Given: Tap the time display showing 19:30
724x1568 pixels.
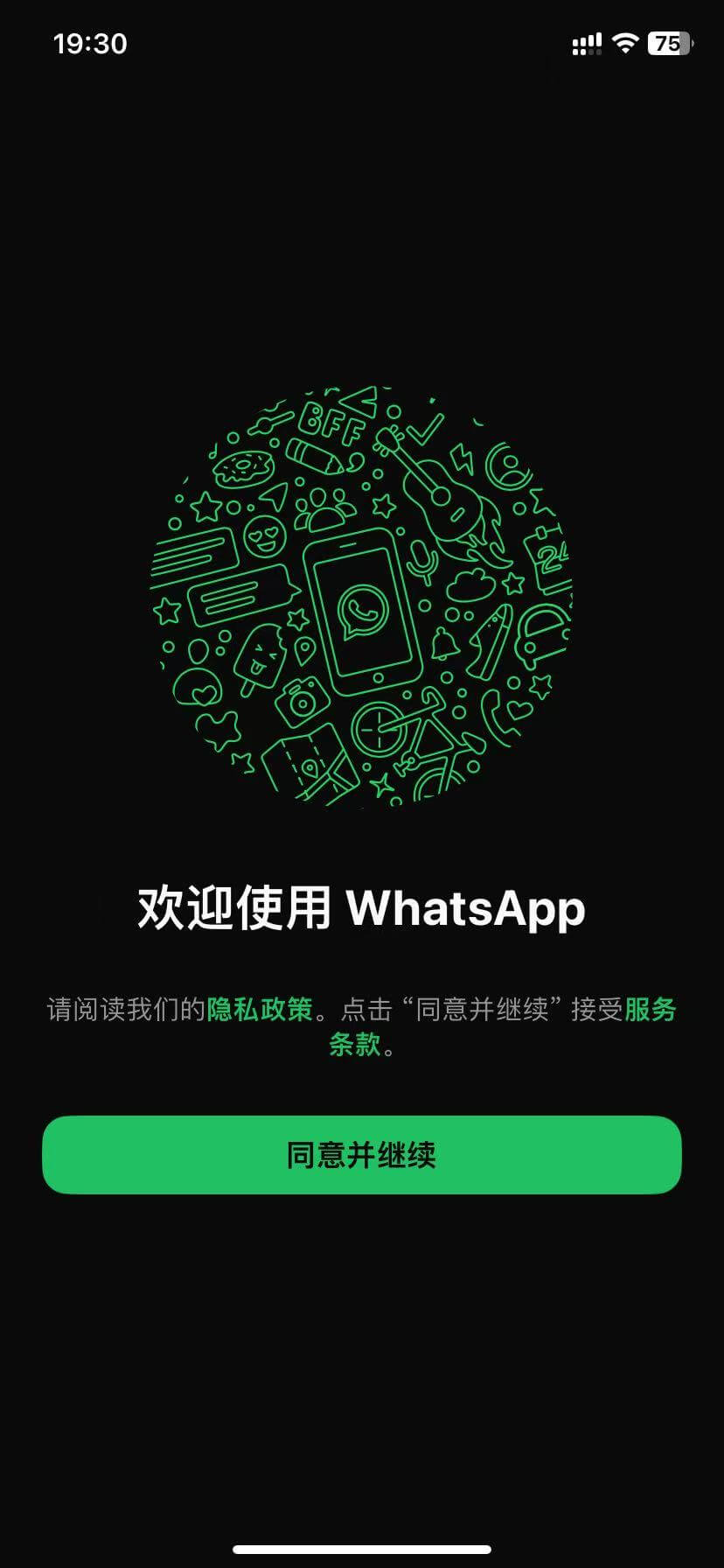Looking at the screenshot, I should [x=88, y=42].
